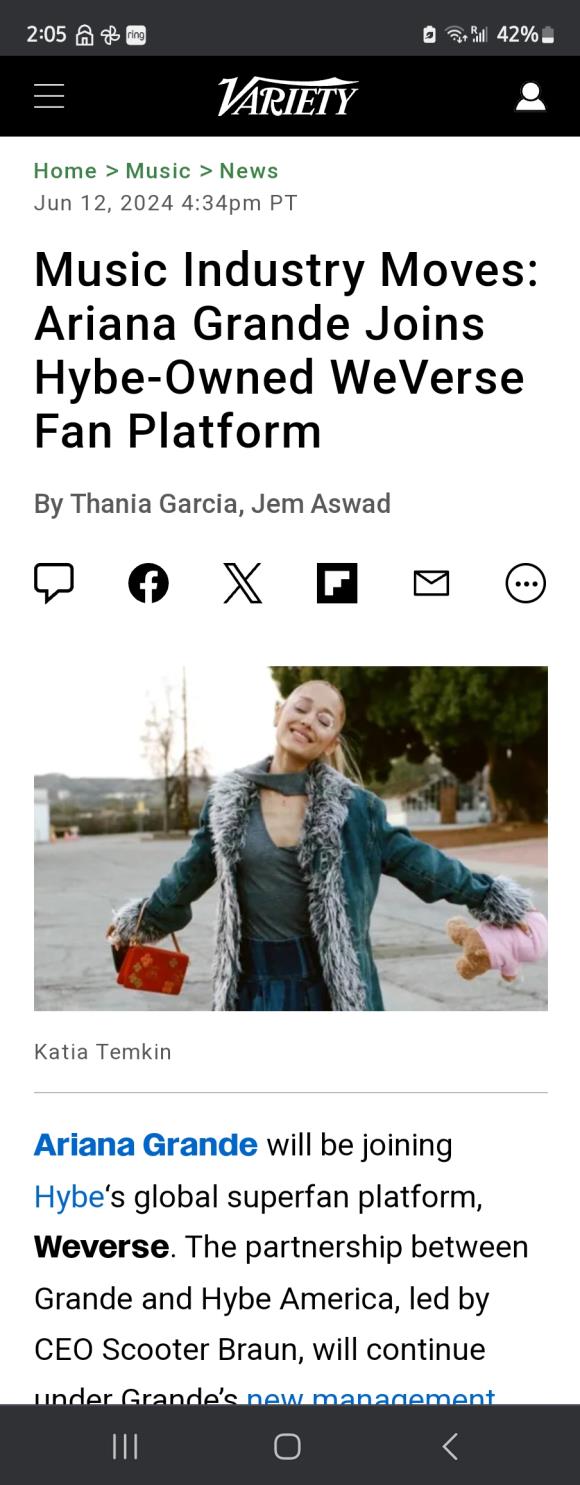Open the user account icon

coord(530,96)
